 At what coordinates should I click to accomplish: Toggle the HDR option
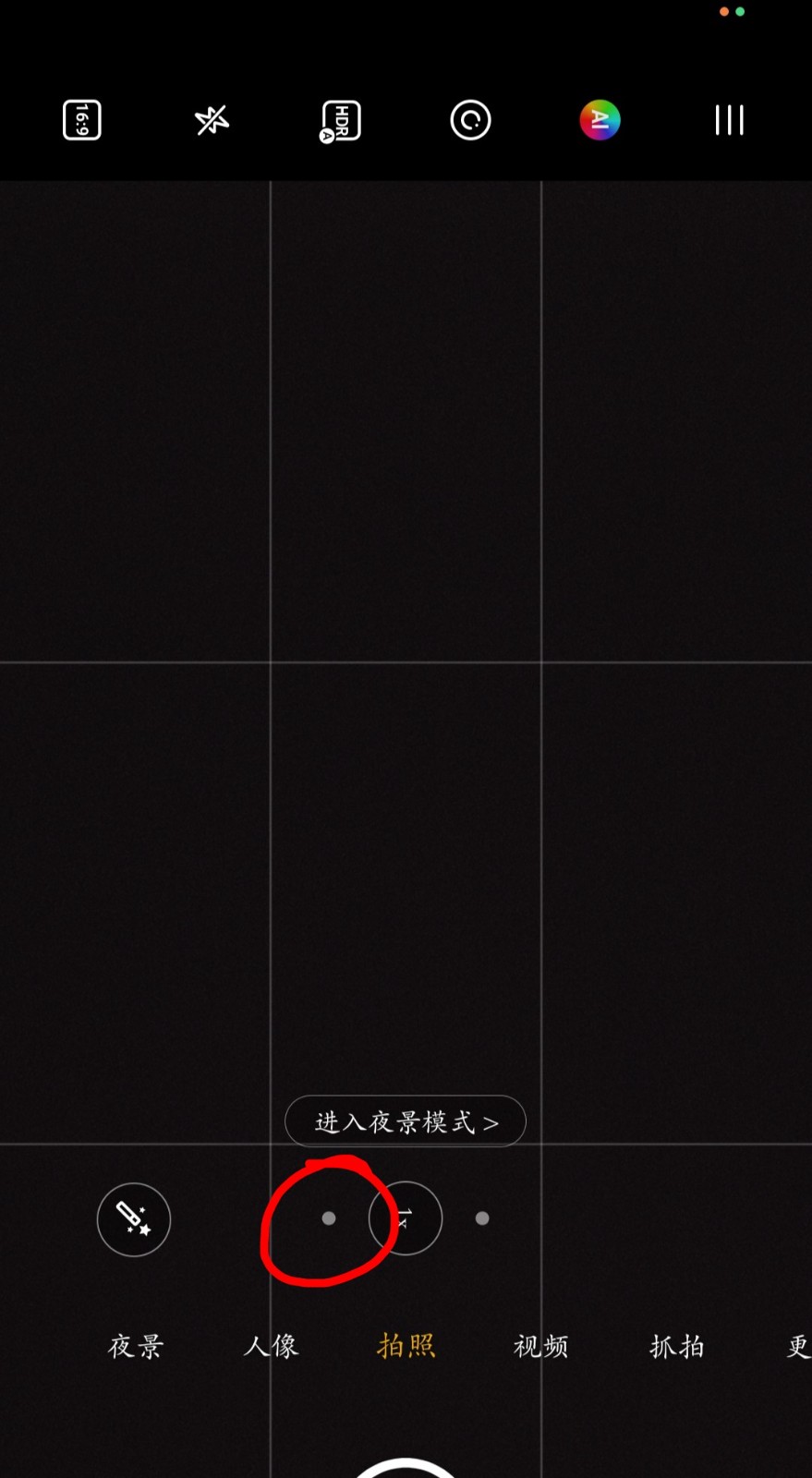pos(341,121)
